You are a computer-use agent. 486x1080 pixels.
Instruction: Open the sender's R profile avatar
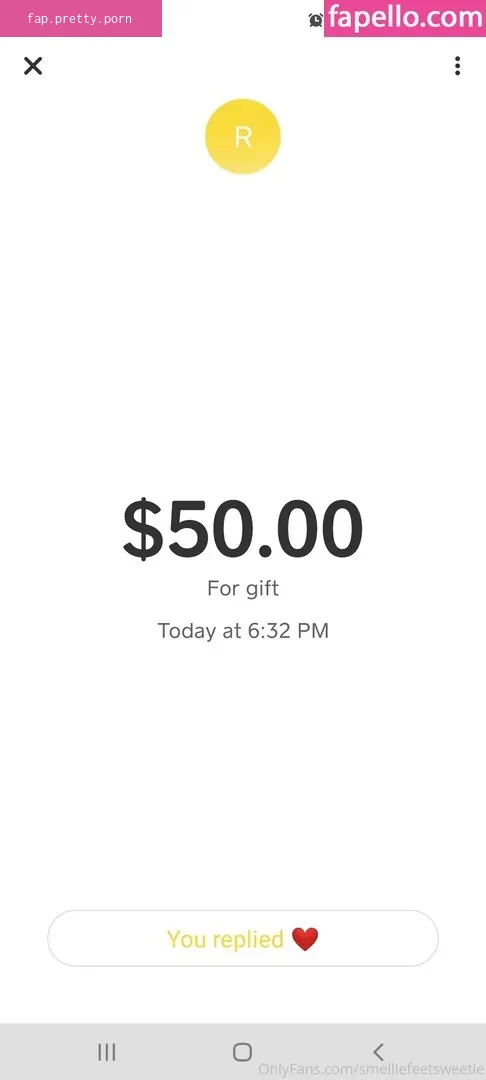click(243, 137)
